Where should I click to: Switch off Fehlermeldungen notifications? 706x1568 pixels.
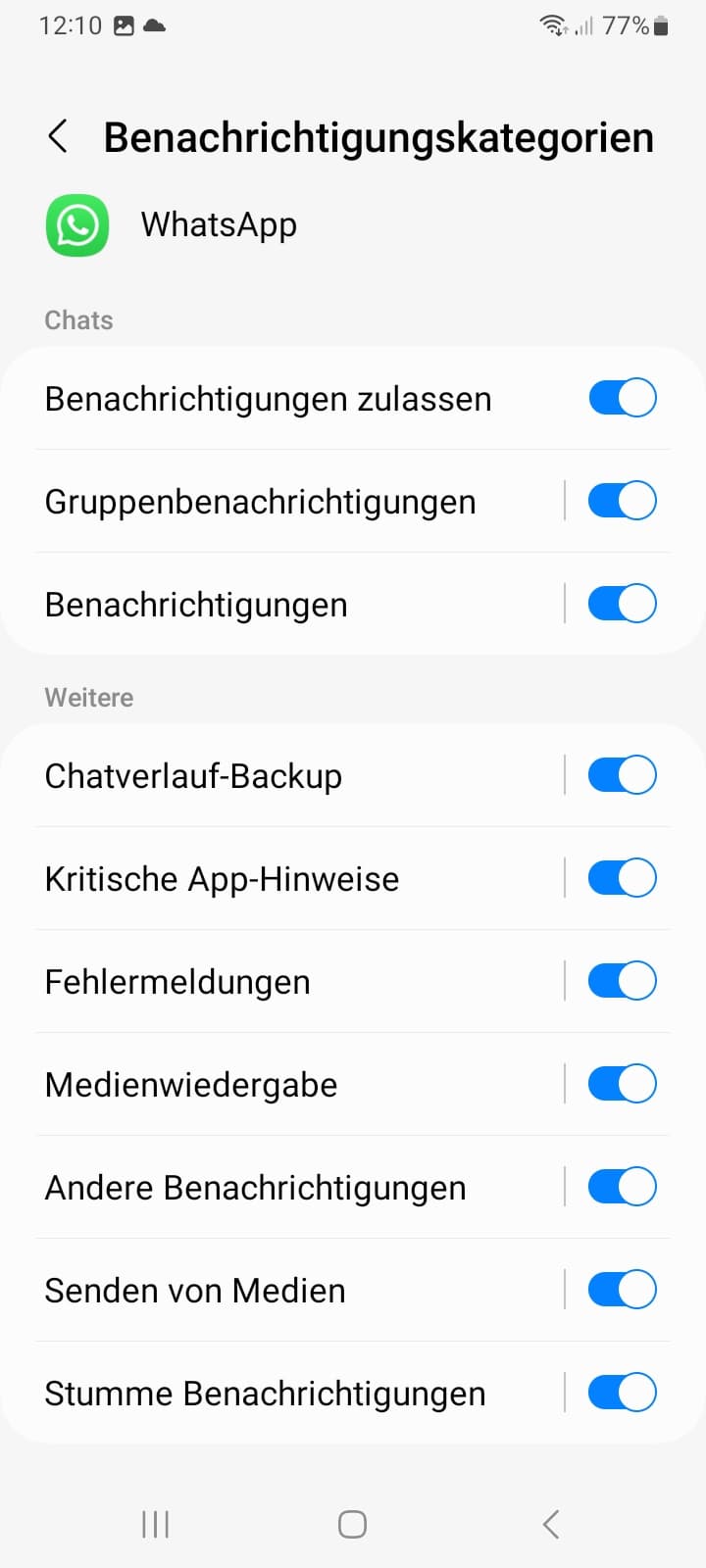coord(622,981)
